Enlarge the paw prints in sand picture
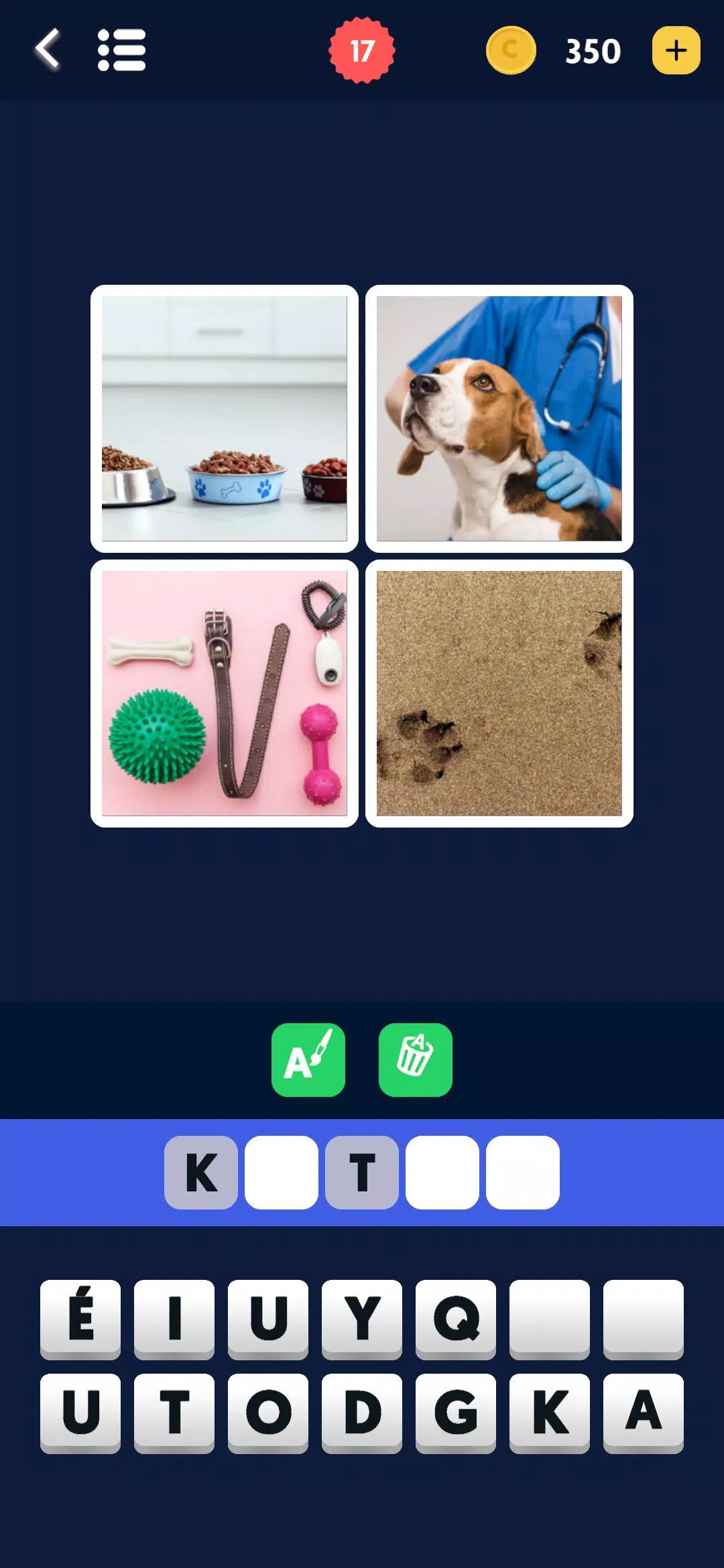This screenshot has height=1568, width=724. tap(499, 694)
